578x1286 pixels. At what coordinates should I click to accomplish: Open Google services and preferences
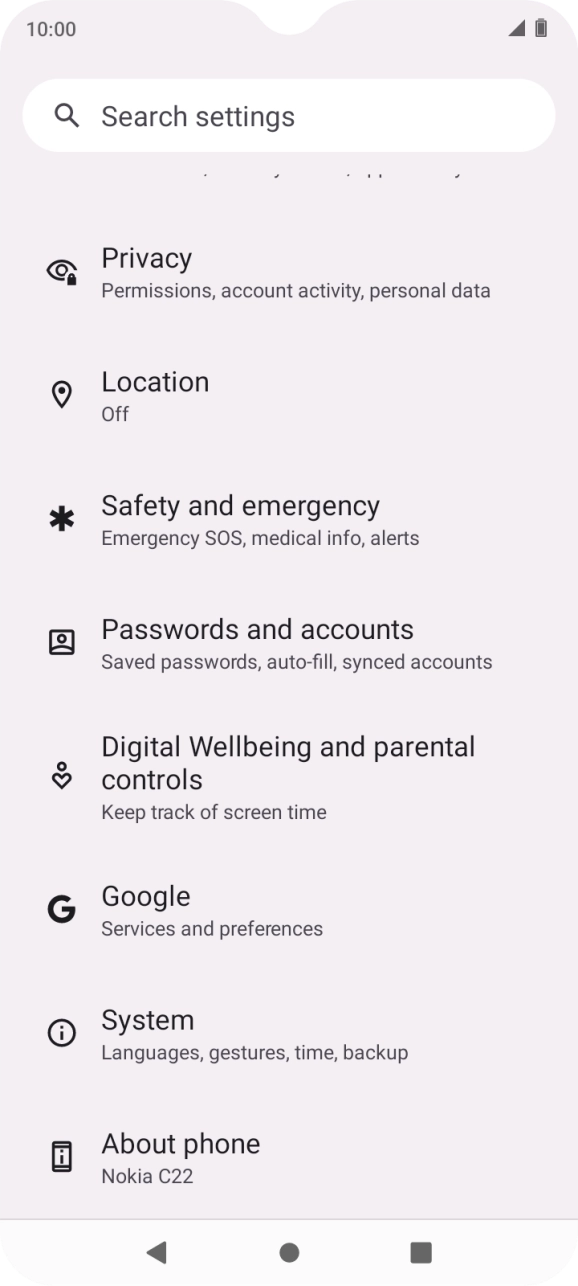289,911
